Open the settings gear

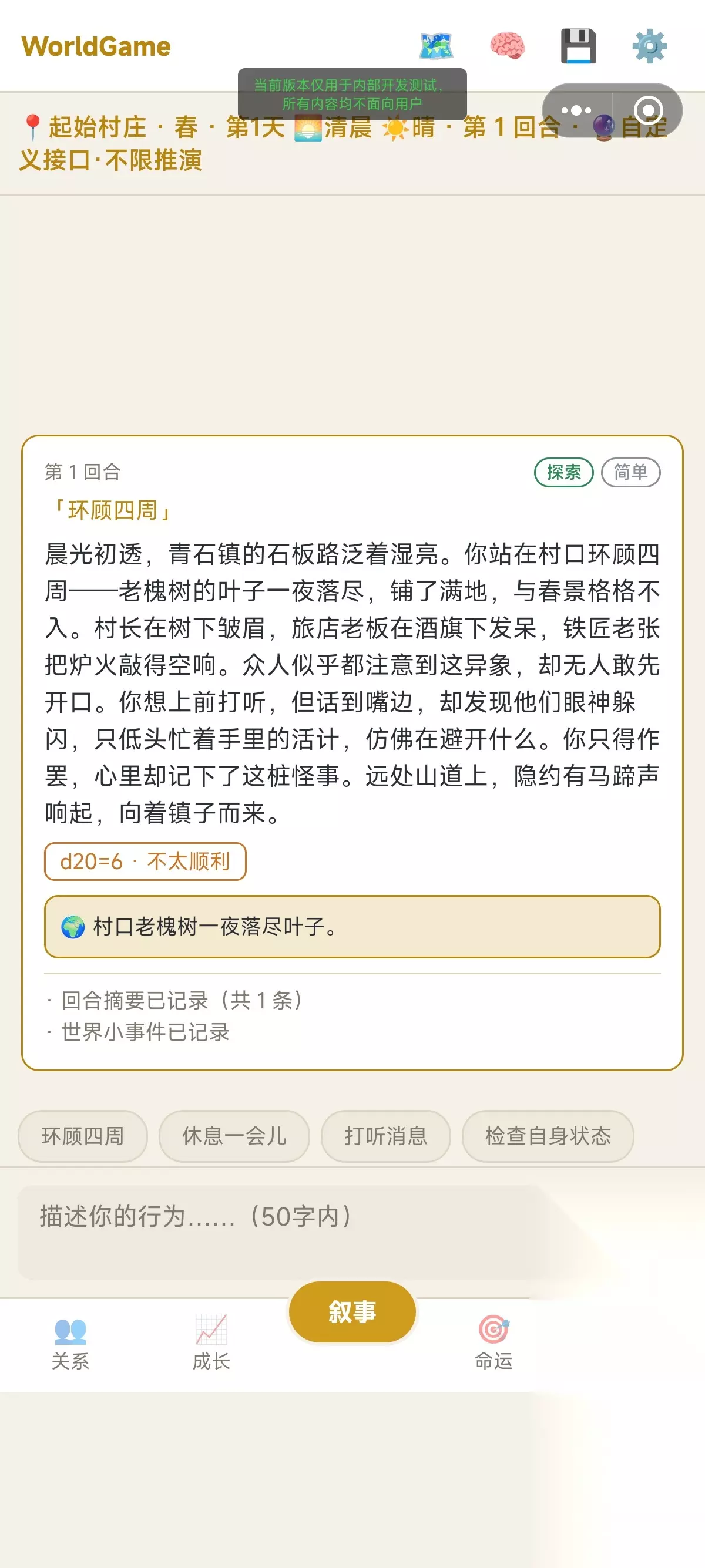tap(650, 46)
